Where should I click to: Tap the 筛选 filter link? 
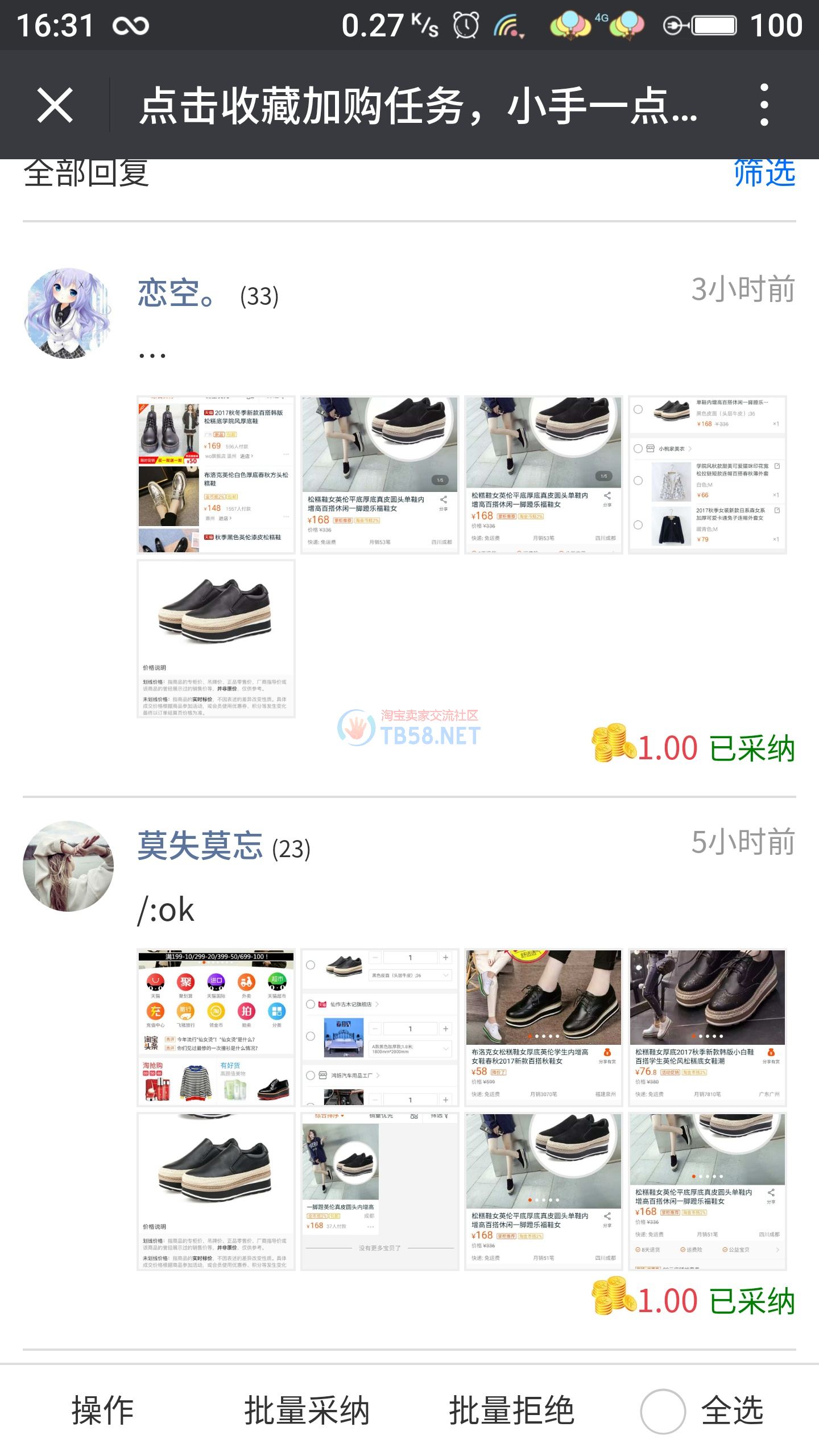tap(764, 172)
